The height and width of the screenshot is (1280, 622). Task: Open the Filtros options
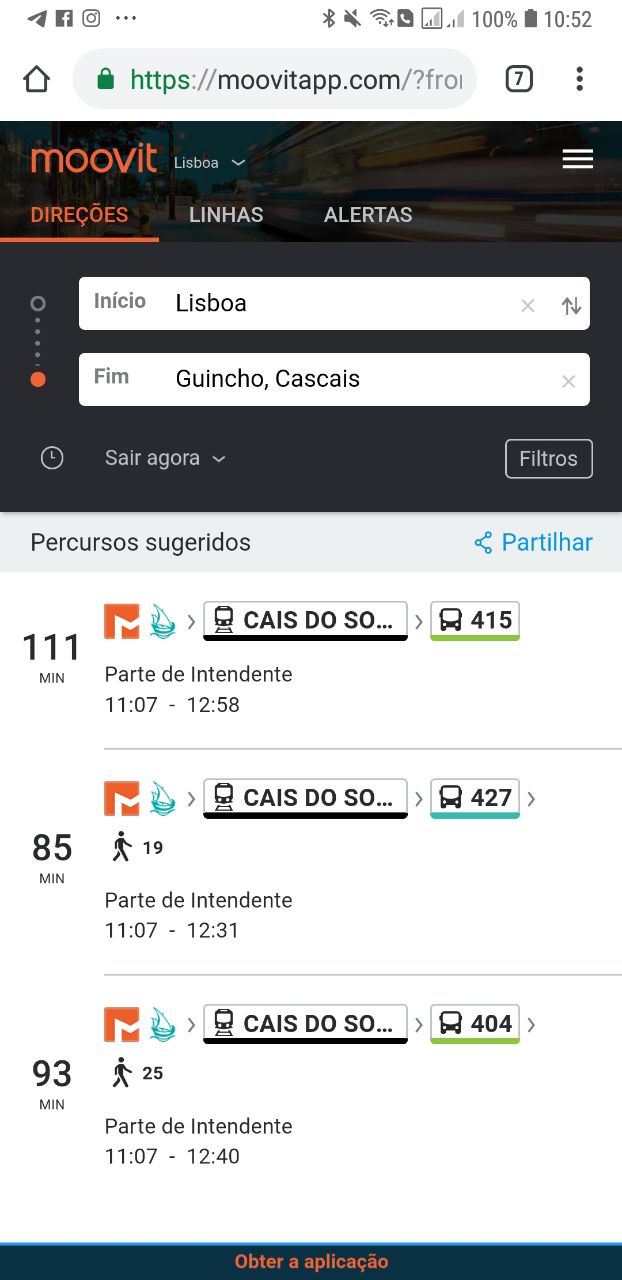pyautogui.click(x=548, y=459)
